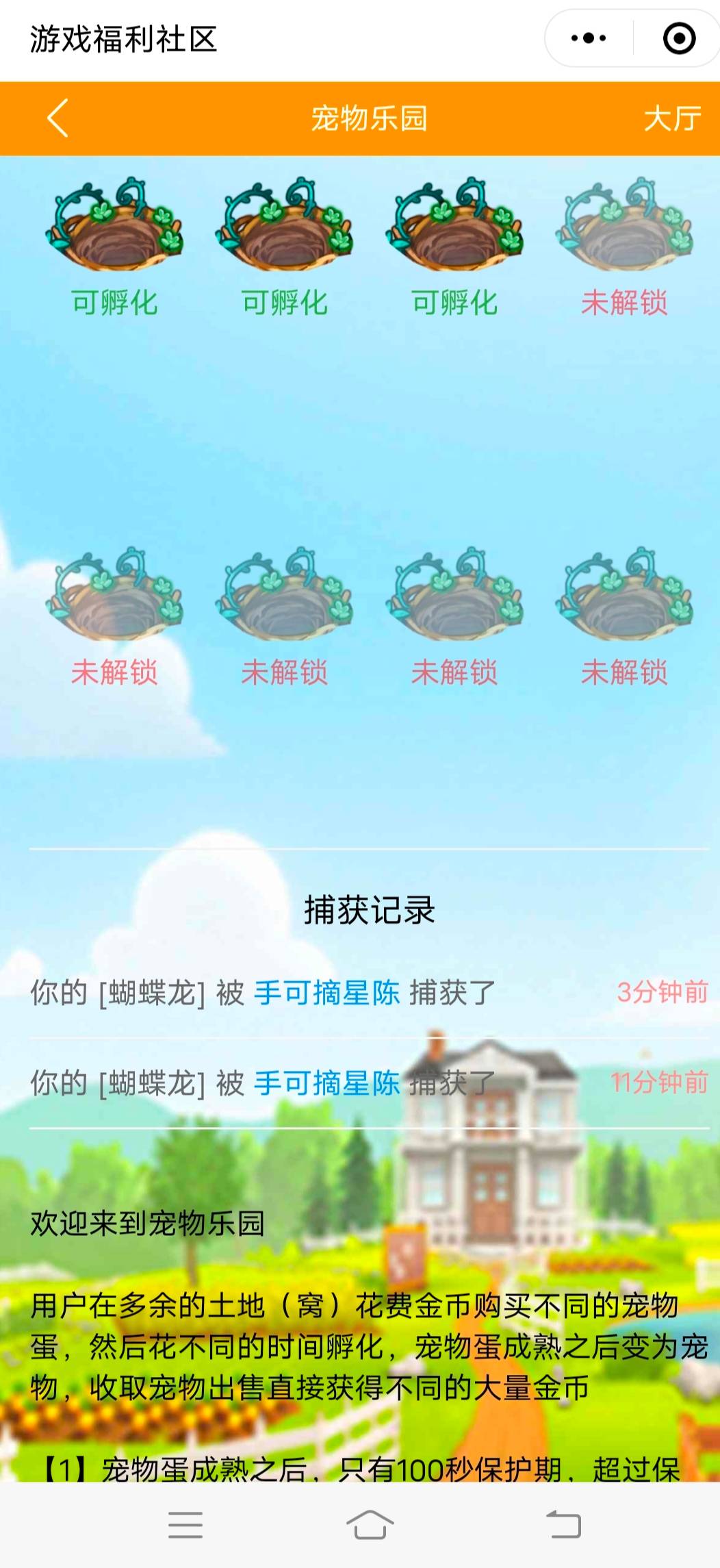Tap the system home button
Screen dimensions: 720x1568
coord(370,1525)
